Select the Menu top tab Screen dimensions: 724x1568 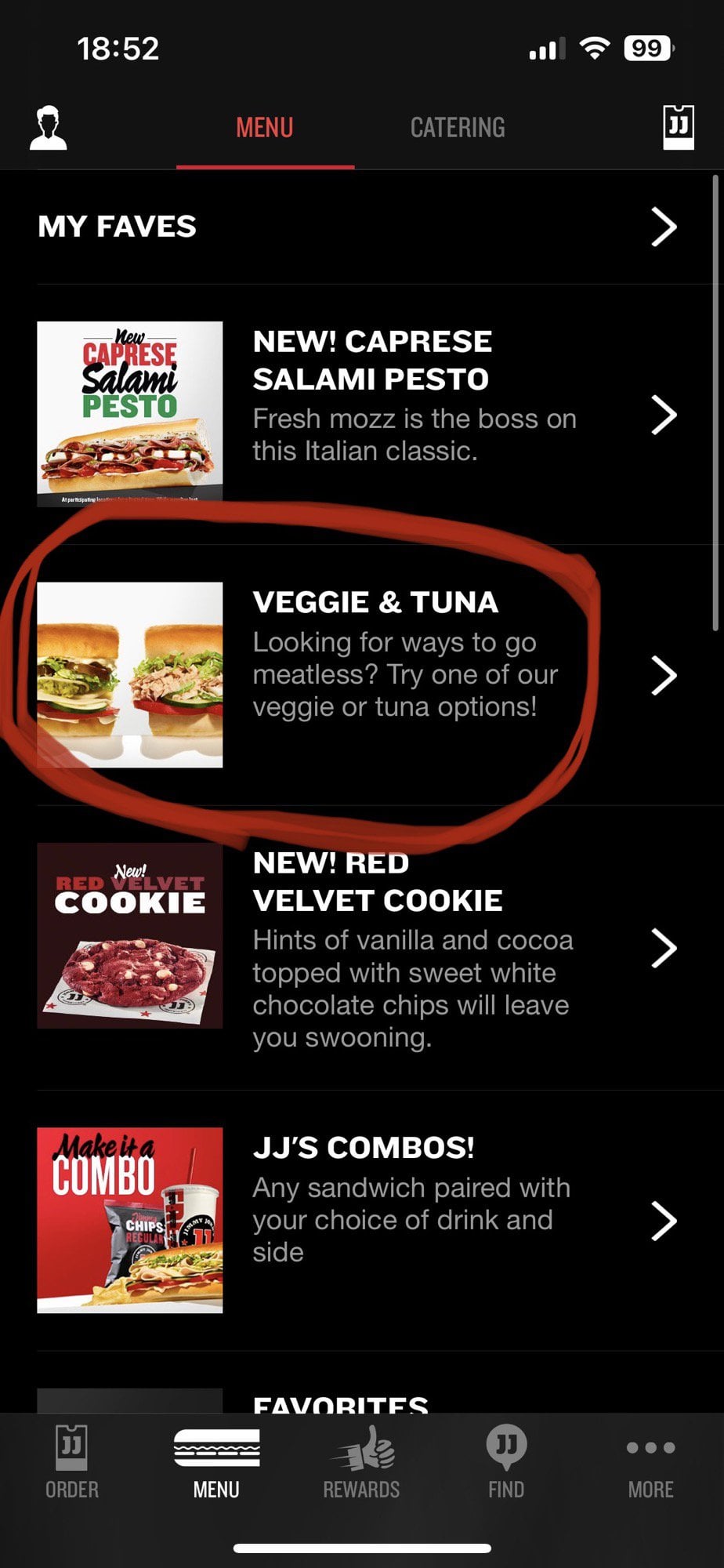click(265, 128)
